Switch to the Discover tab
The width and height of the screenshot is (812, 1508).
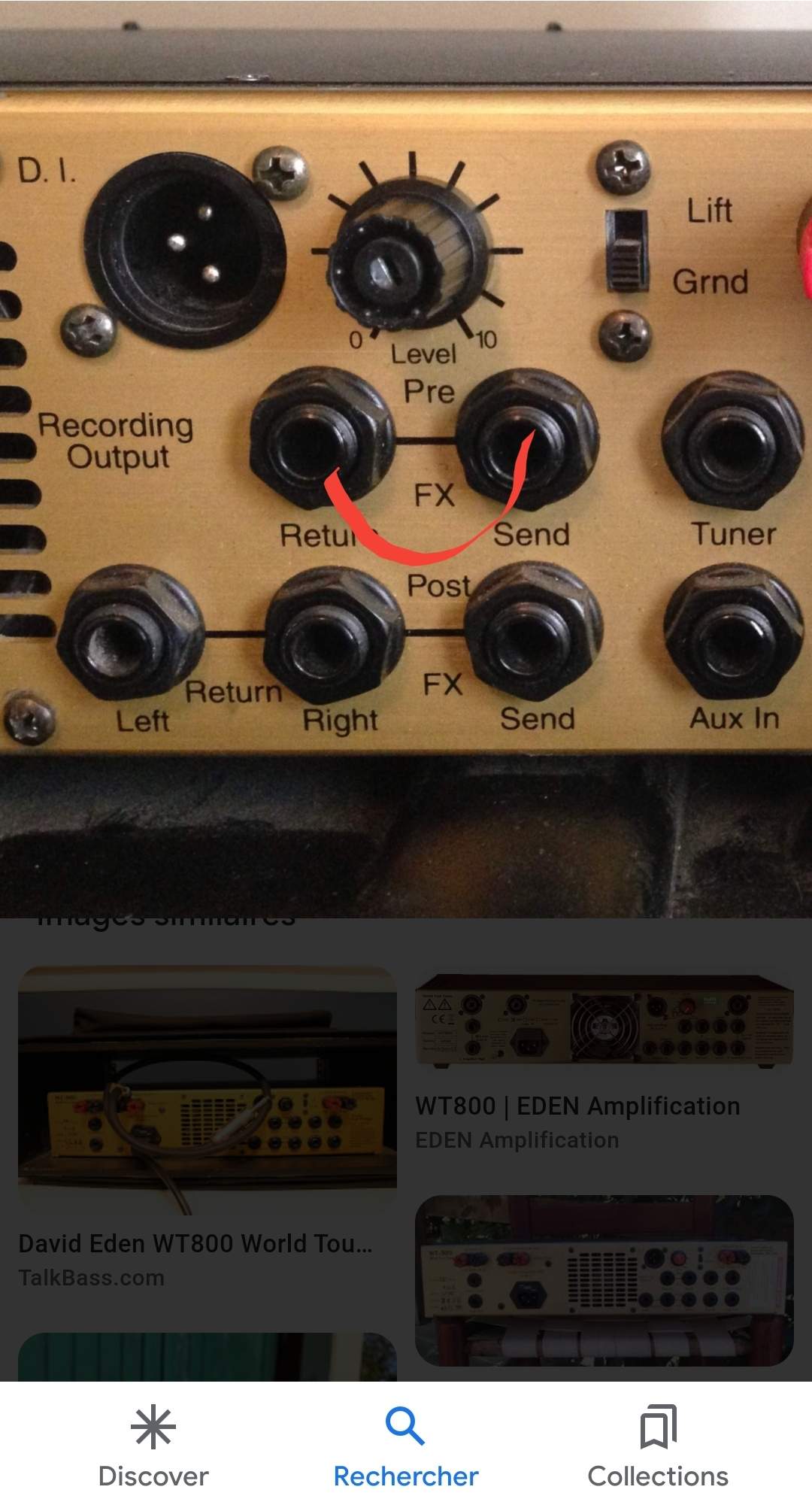(153, 1446)
